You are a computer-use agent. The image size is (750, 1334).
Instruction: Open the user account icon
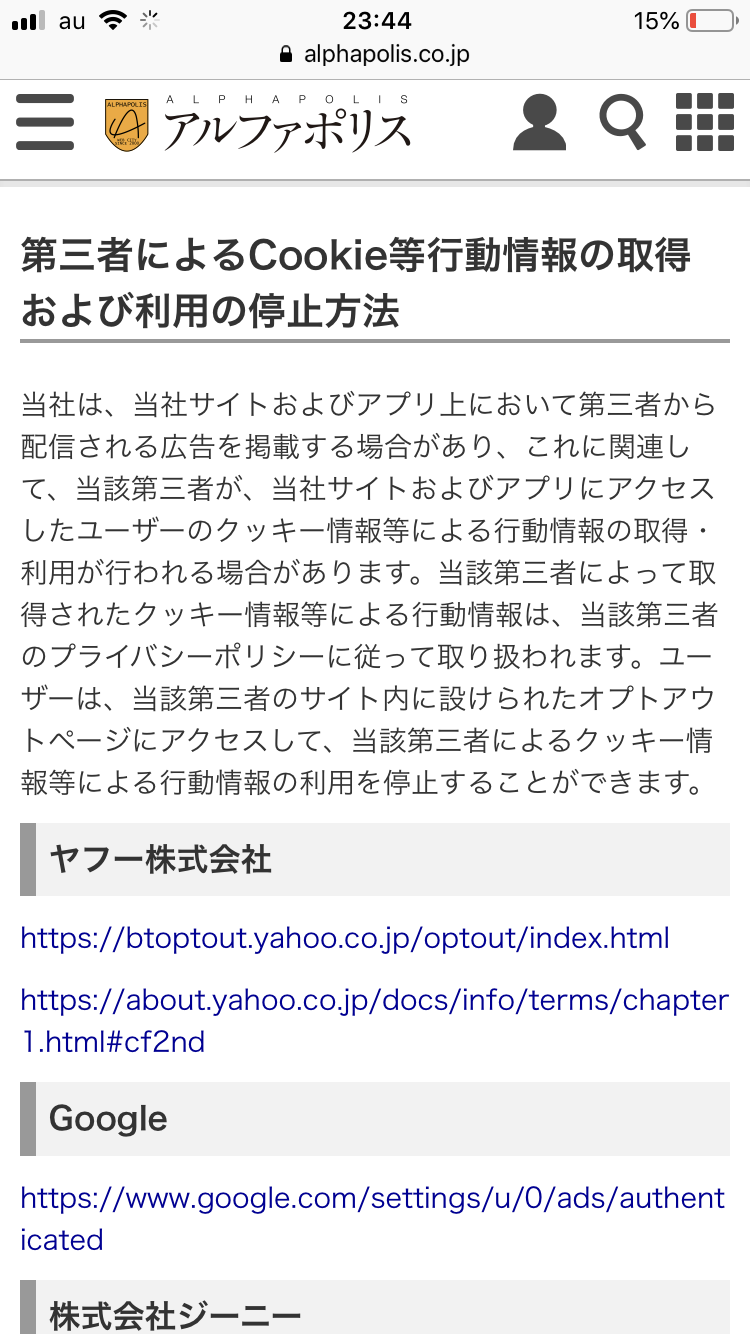pos(539,123)
